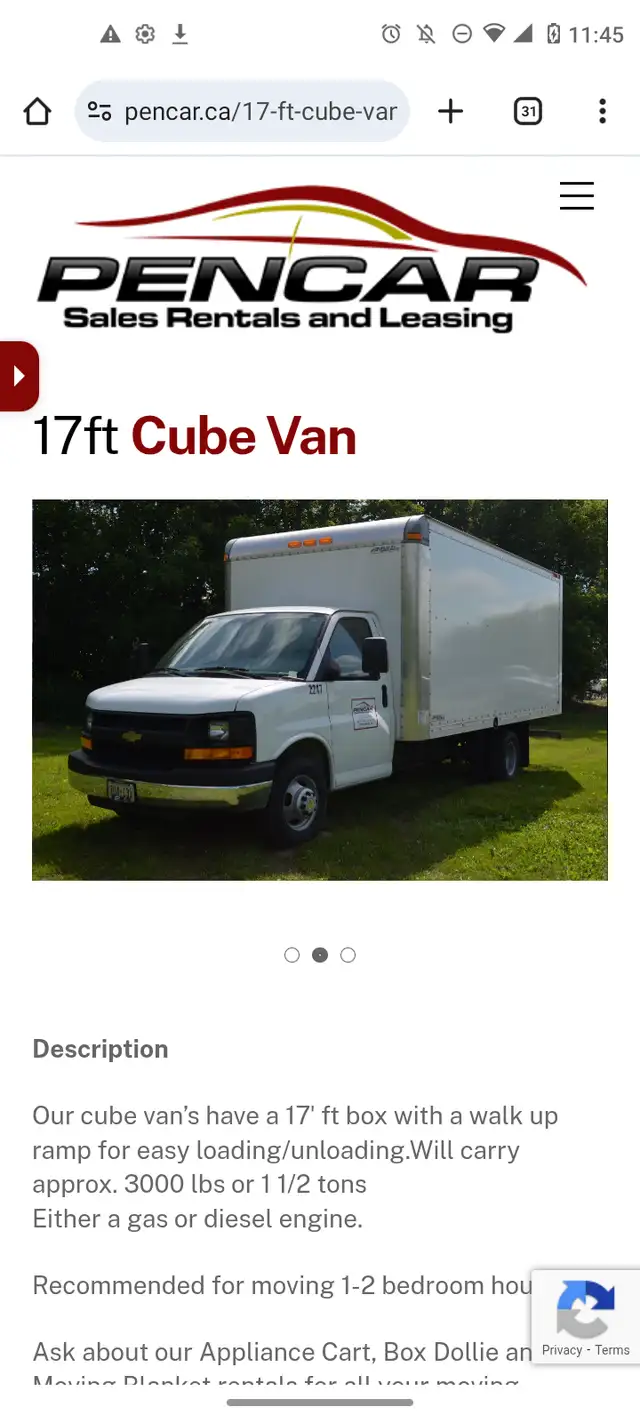Open reCAPTCHA Terms link
Image resolution: width=640 pixels, height=1422 pixels.
612,1350
